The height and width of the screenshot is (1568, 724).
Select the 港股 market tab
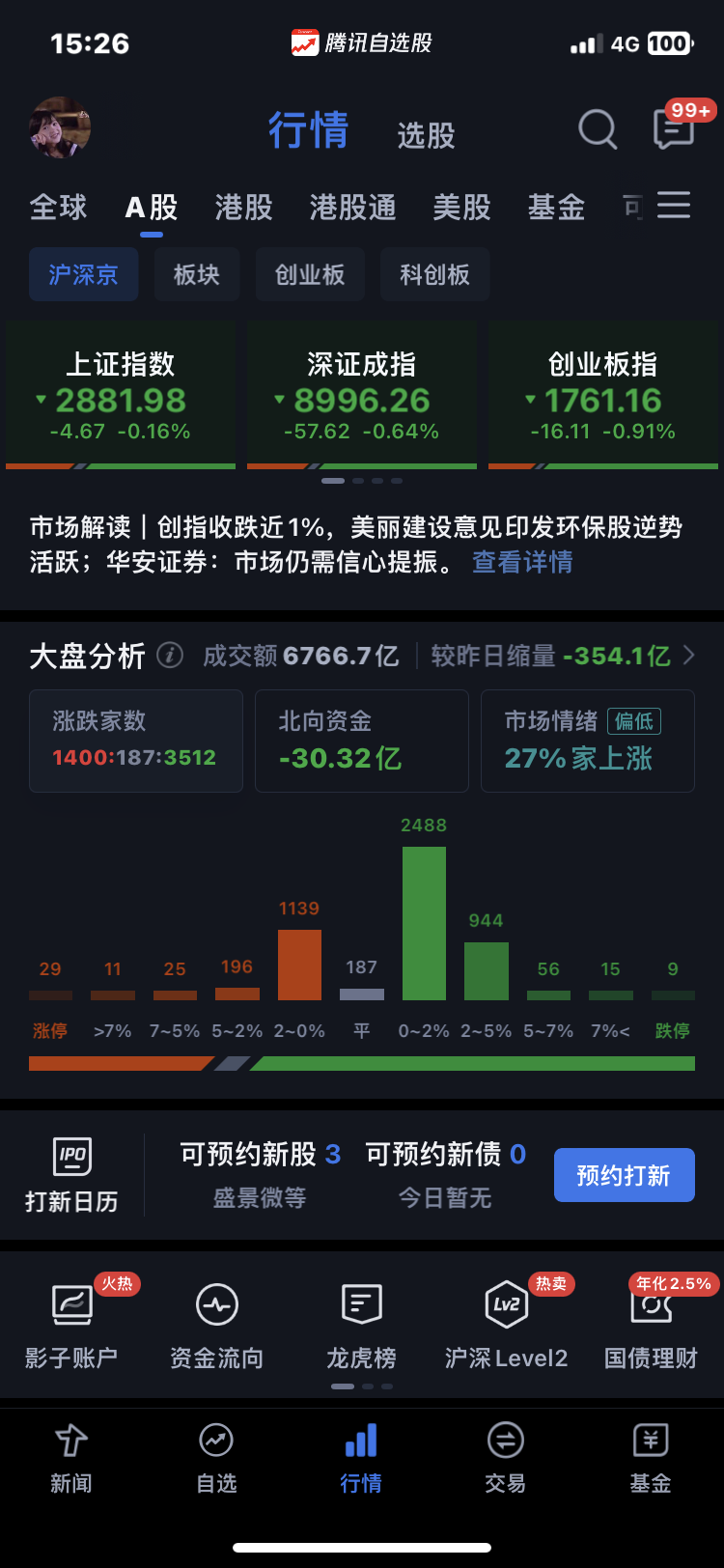click(243, 207)
